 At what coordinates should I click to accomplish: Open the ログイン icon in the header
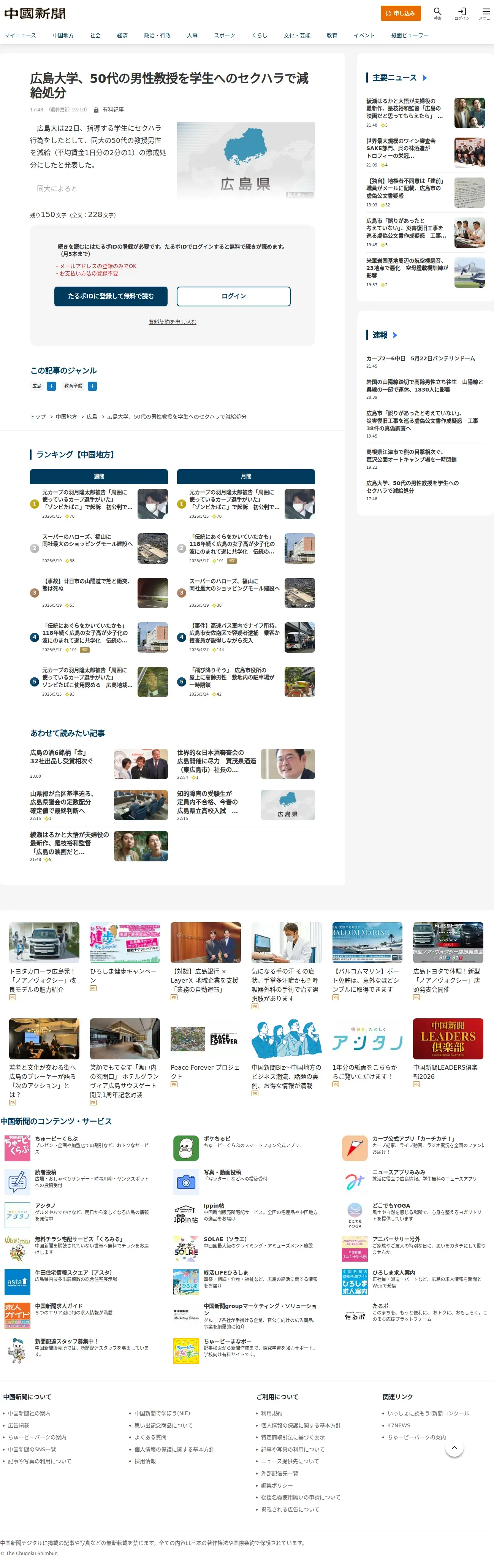[462, 13]
